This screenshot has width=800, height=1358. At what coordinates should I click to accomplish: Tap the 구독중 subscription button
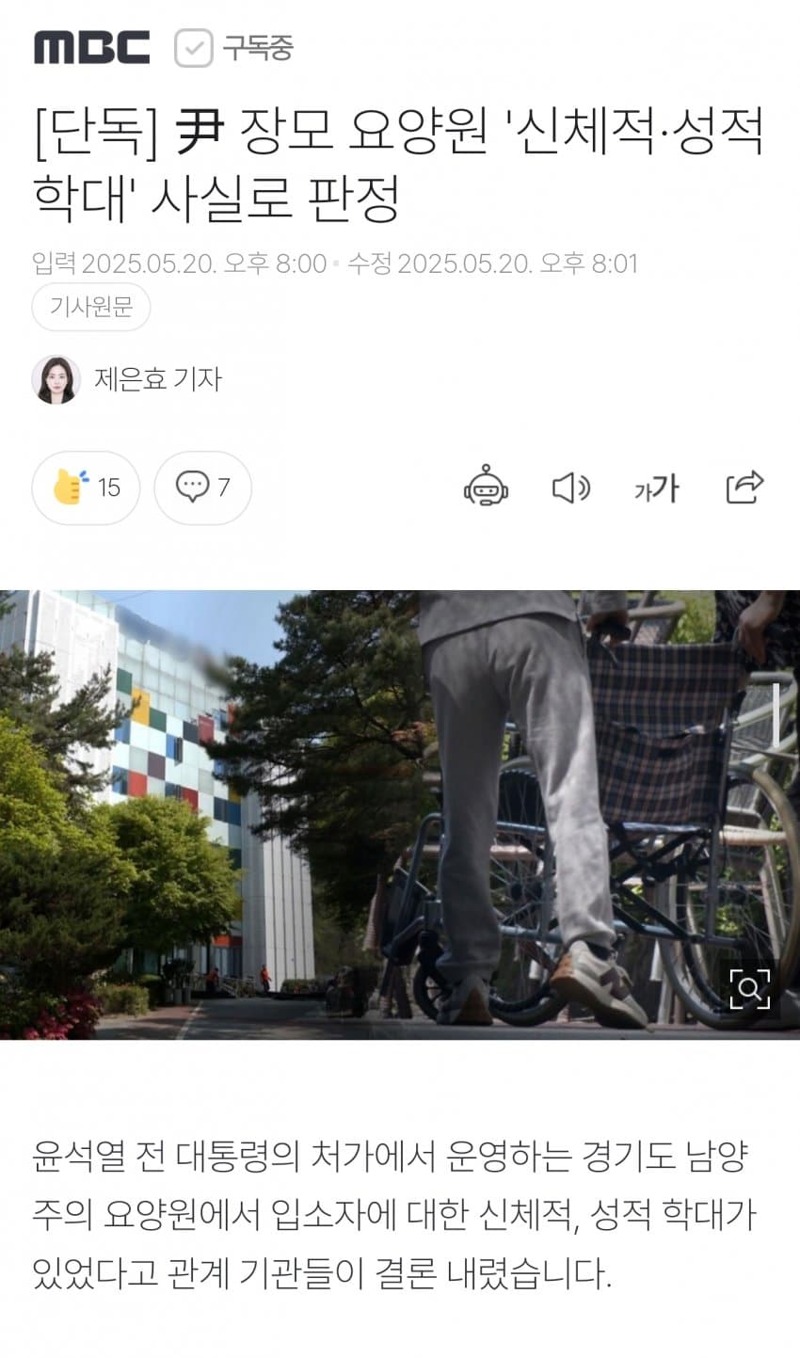point(233,48)
